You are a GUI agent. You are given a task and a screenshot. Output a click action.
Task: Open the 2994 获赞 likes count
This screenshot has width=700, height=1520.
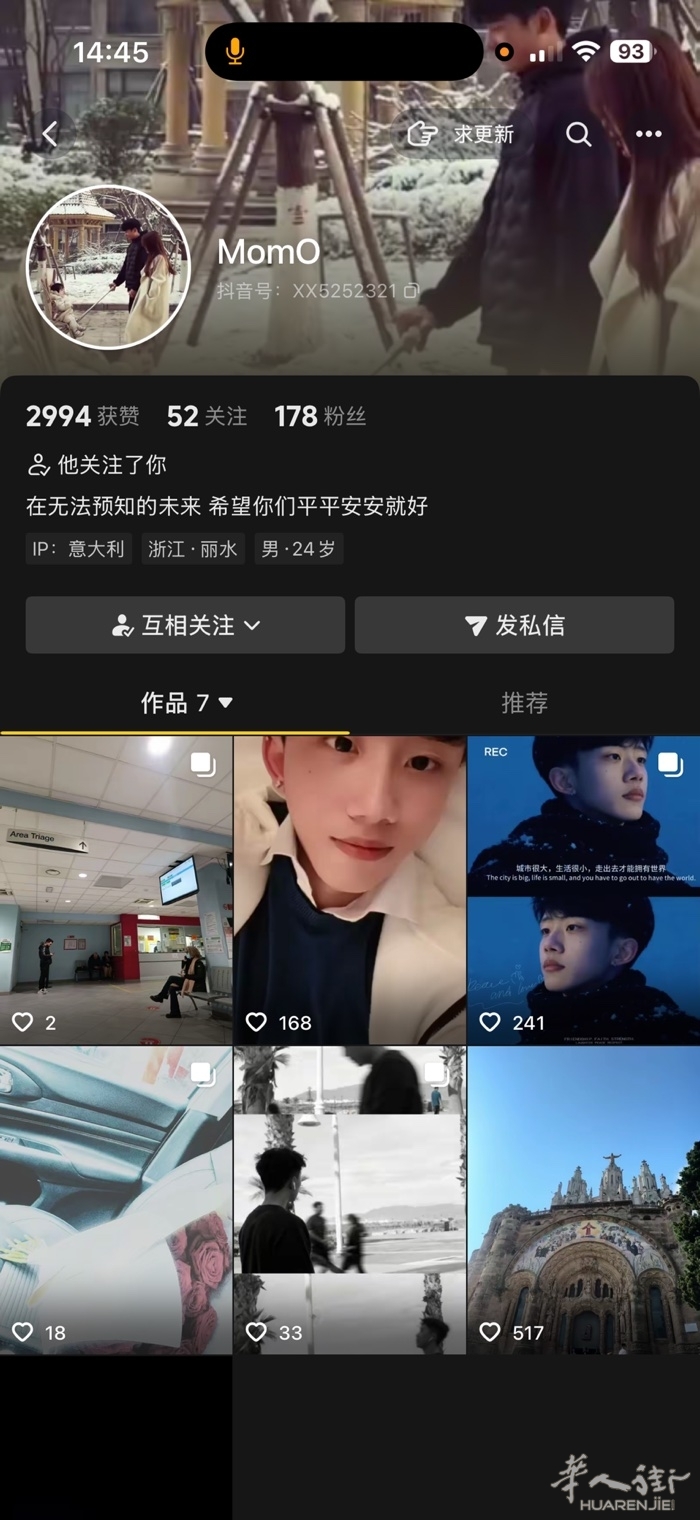82,416
